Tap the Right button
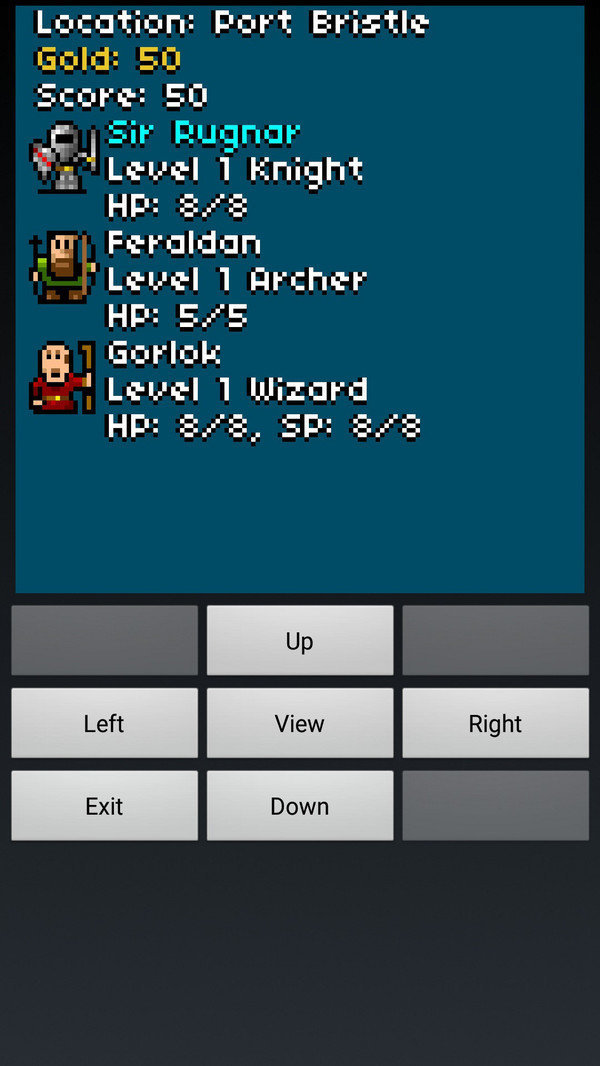Image resolution: width=600 pixels, height=1066 pixels. (495, 723)
